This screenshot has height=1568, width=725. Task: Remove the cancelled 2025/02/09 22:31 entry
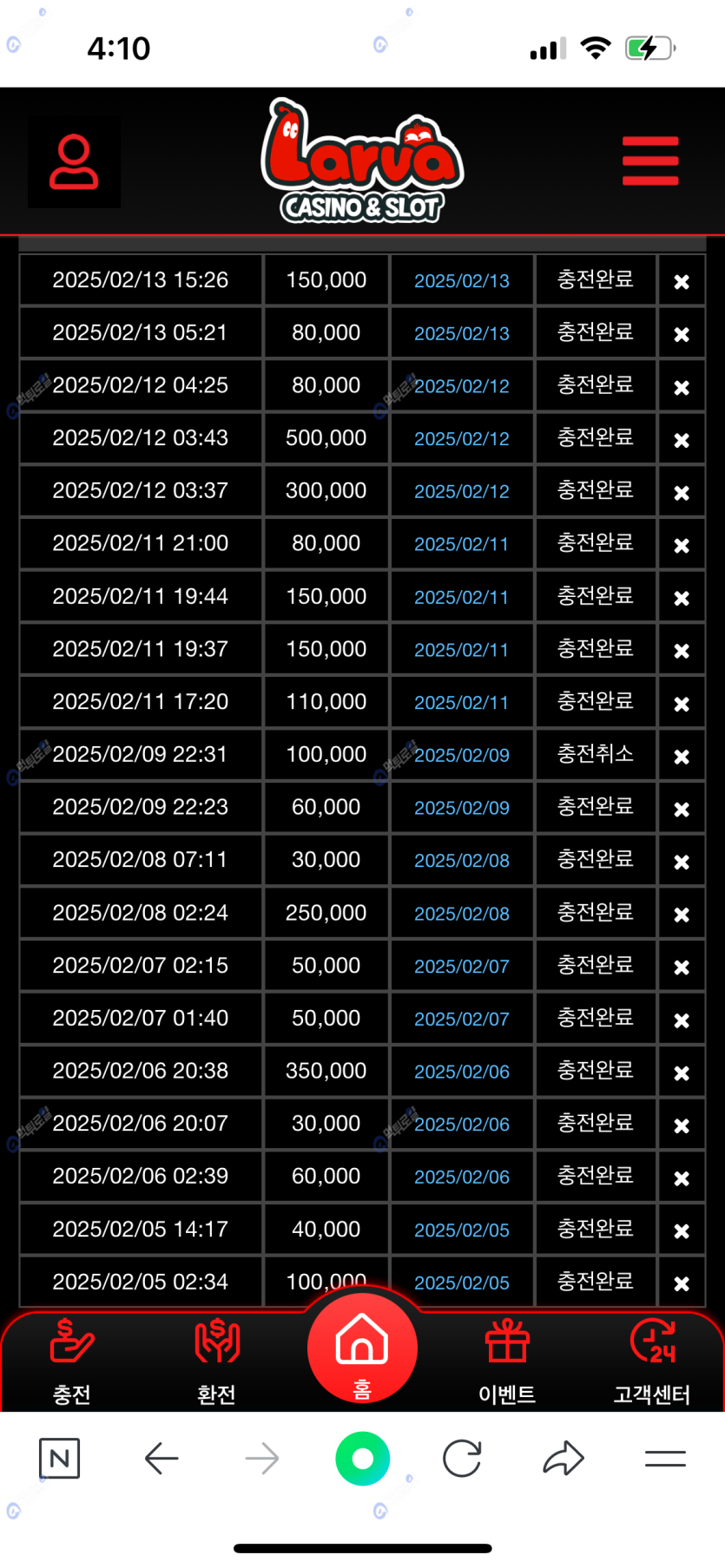coord(682,756)
